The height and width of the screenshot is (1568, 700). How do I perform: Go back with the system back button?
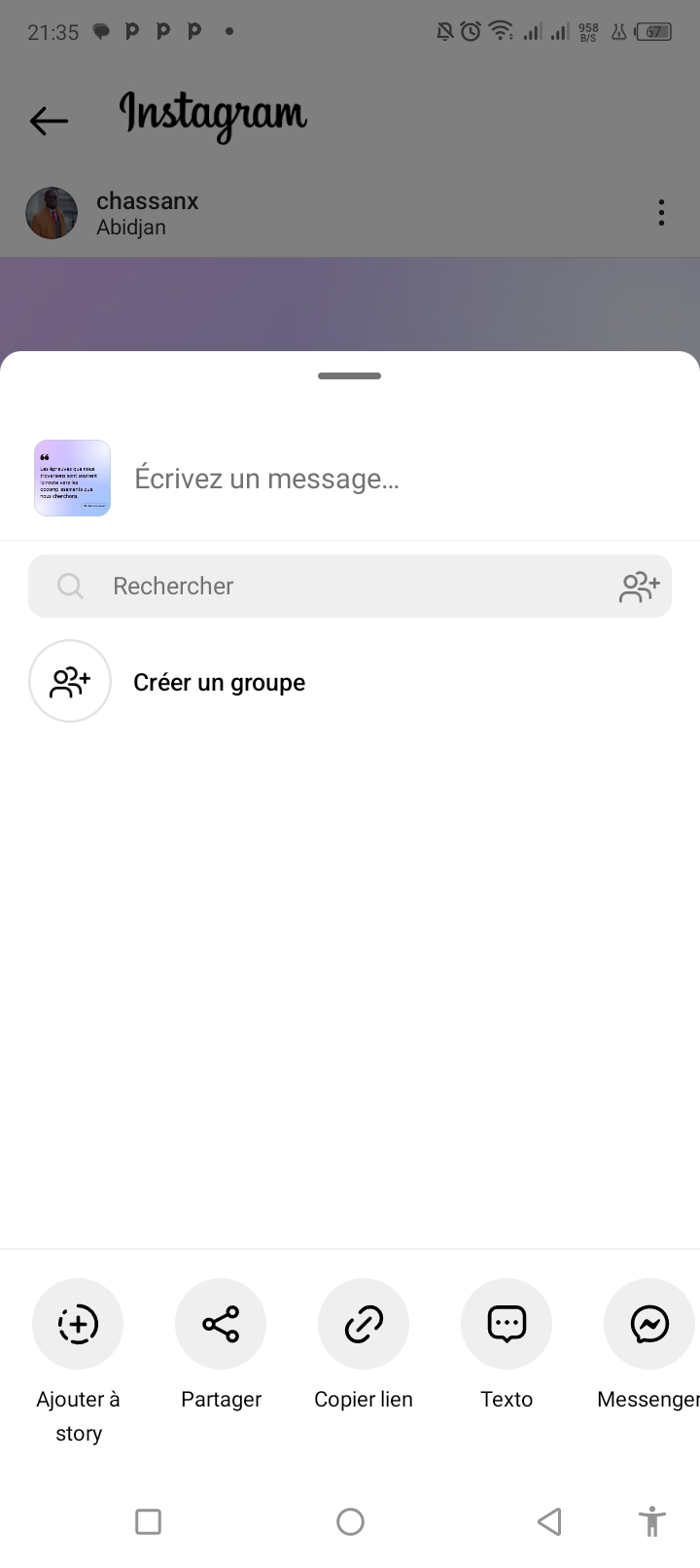(549, 1521)
